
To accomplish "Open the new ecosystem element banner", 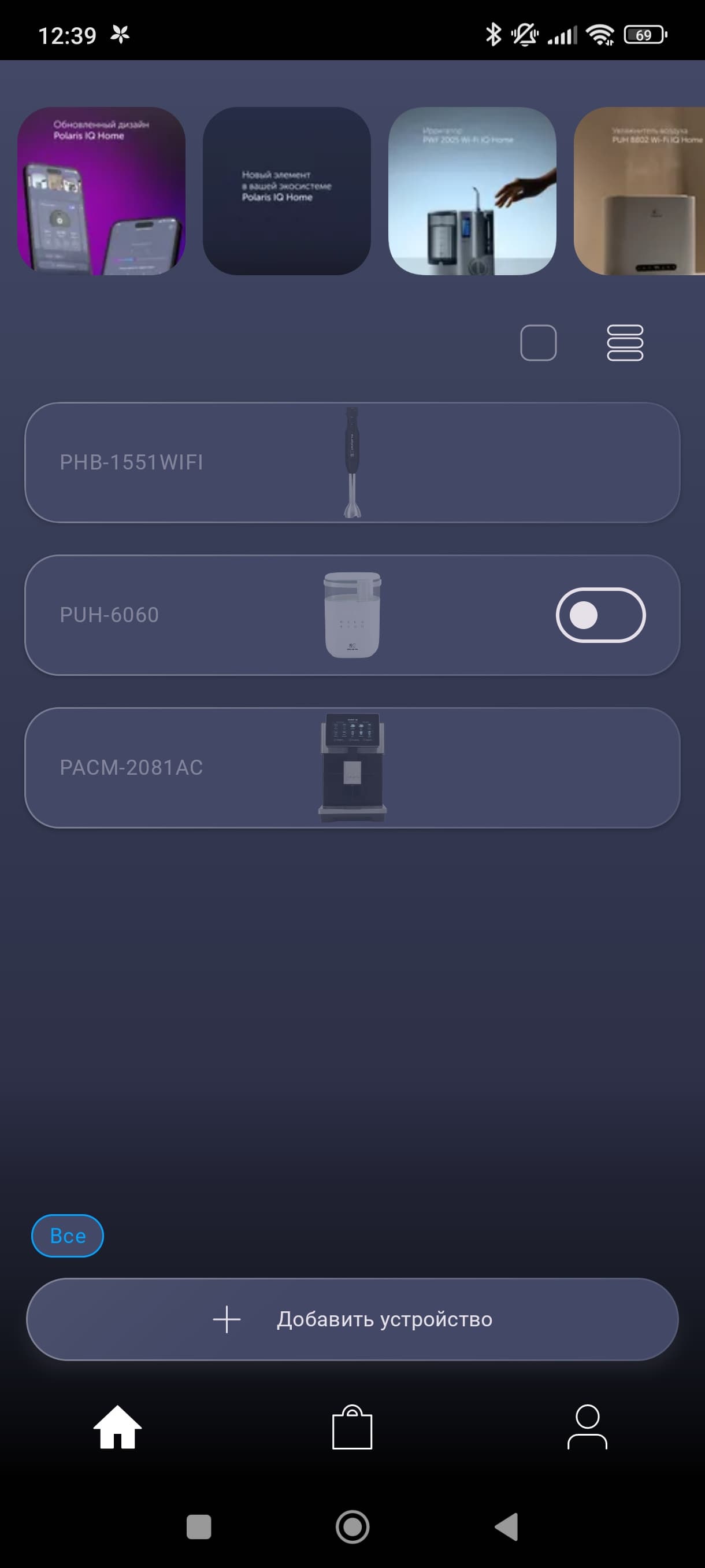I will click(x=287, y=191).
